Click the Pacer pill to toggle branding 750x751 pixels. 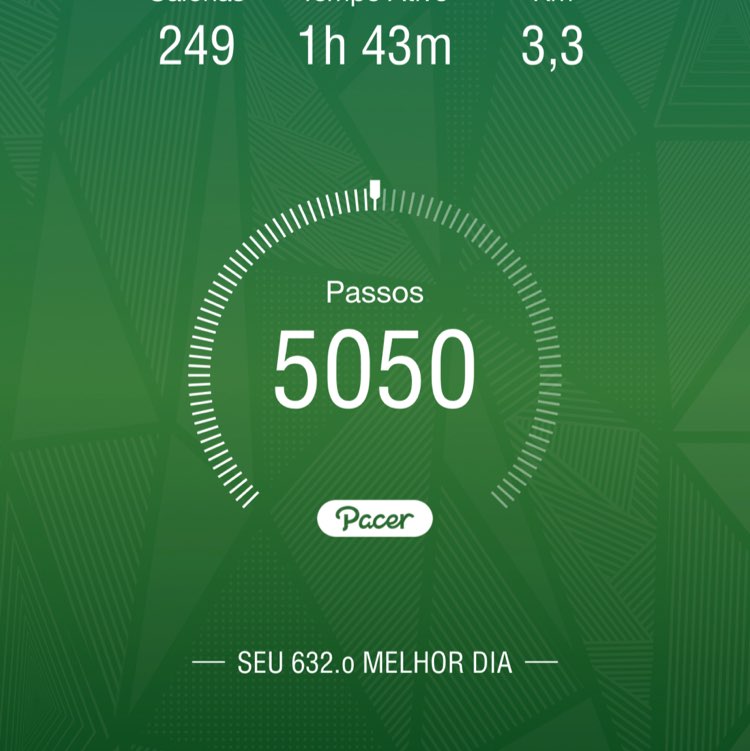click(x=375, y=517)
